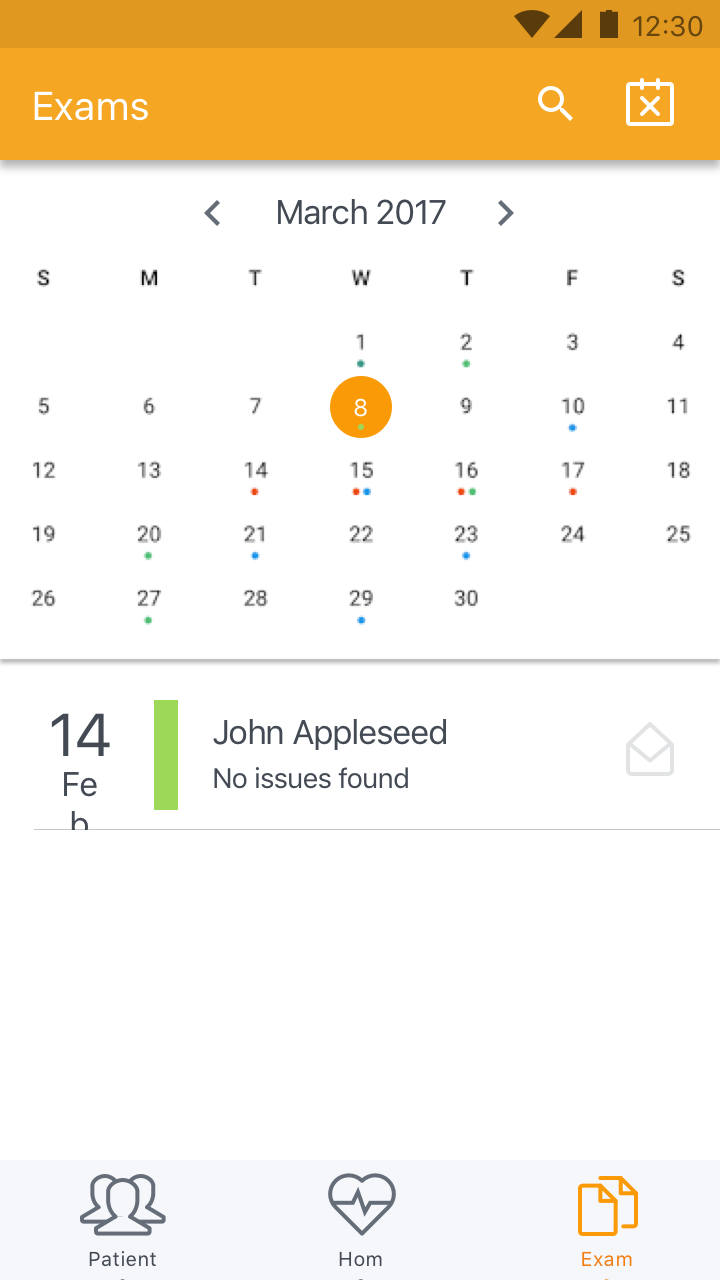Select March 17 on the calendar

572,471
